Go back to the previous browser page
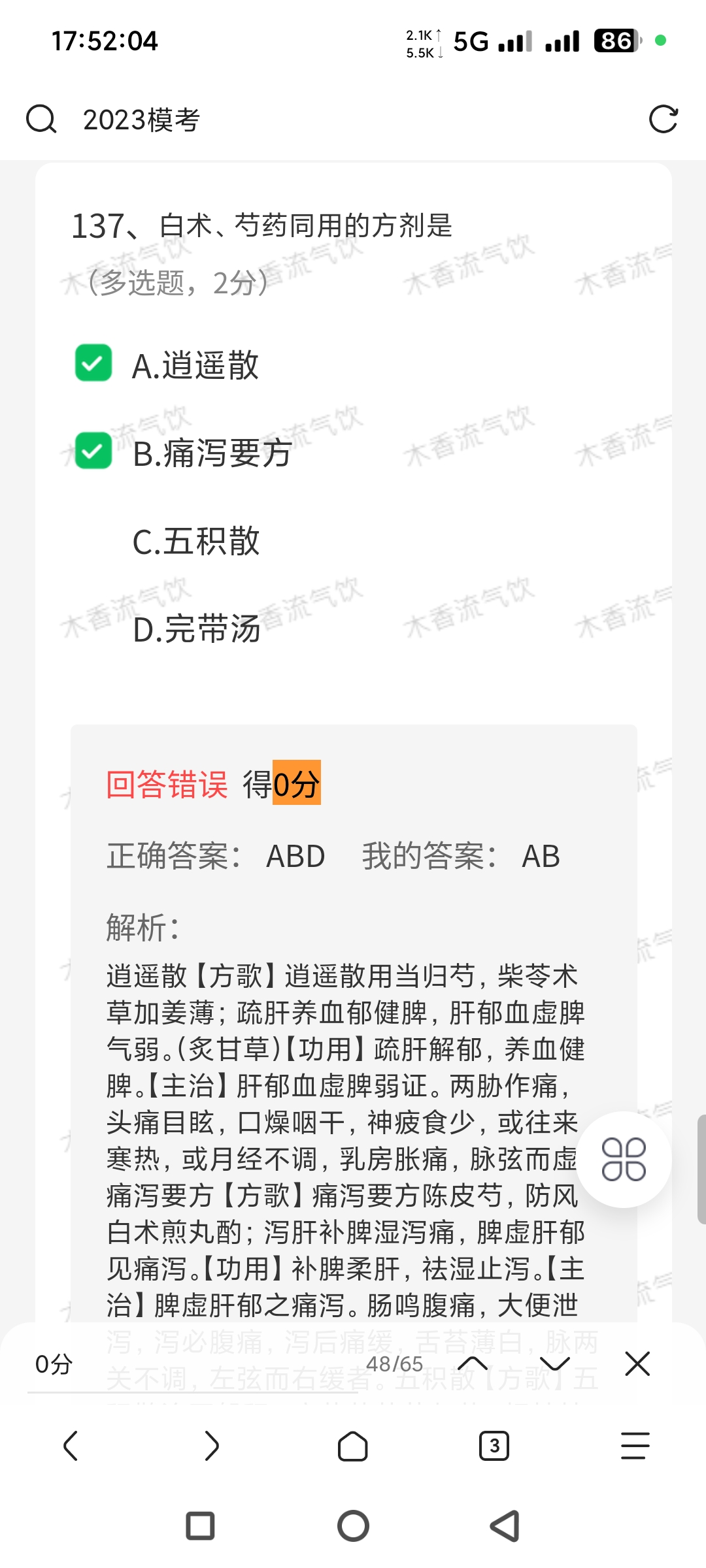Screen dimensions: 706x1568 pos(71,1446)
